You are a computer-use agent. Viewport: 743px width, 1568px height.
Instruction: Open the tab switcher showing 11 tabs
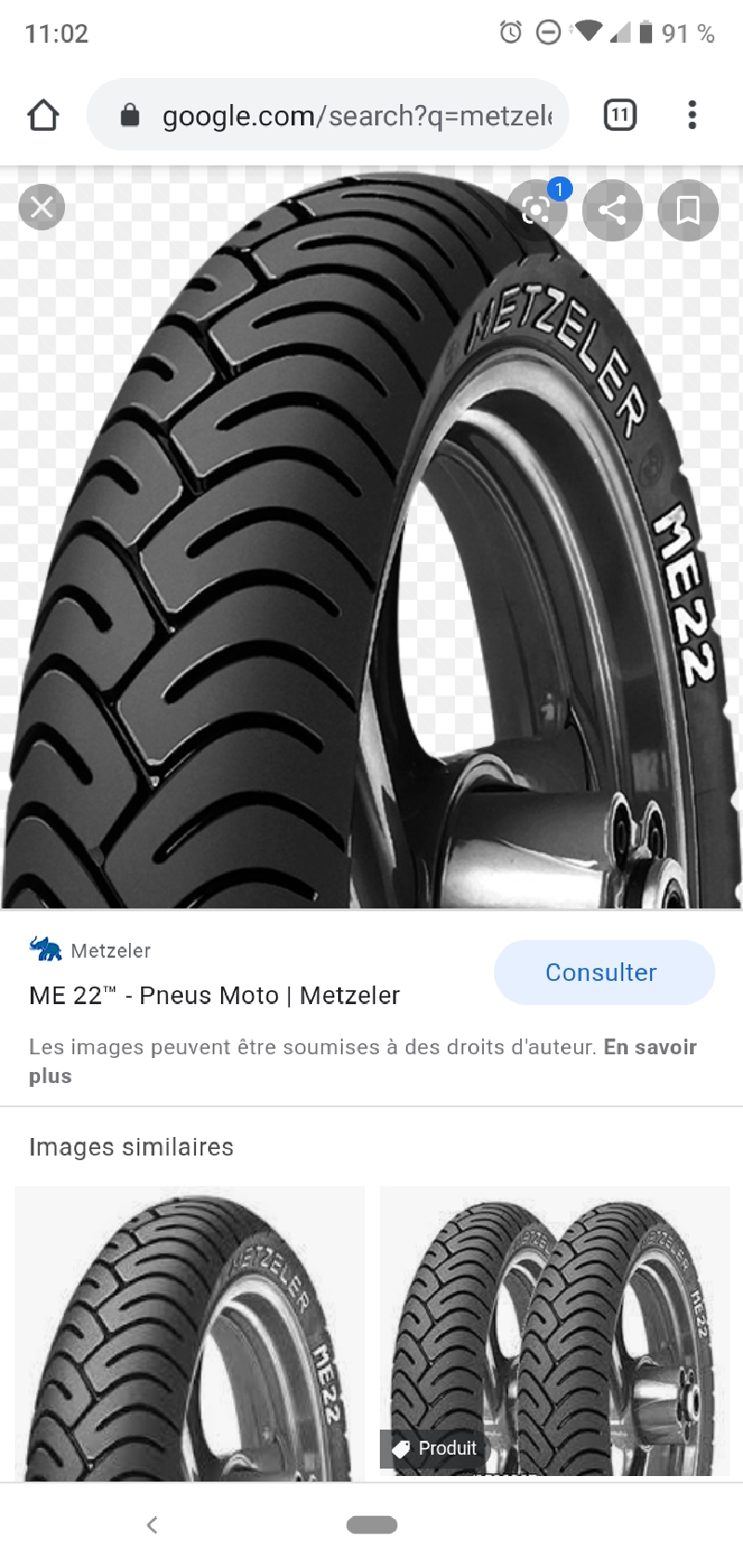(619, 115)
